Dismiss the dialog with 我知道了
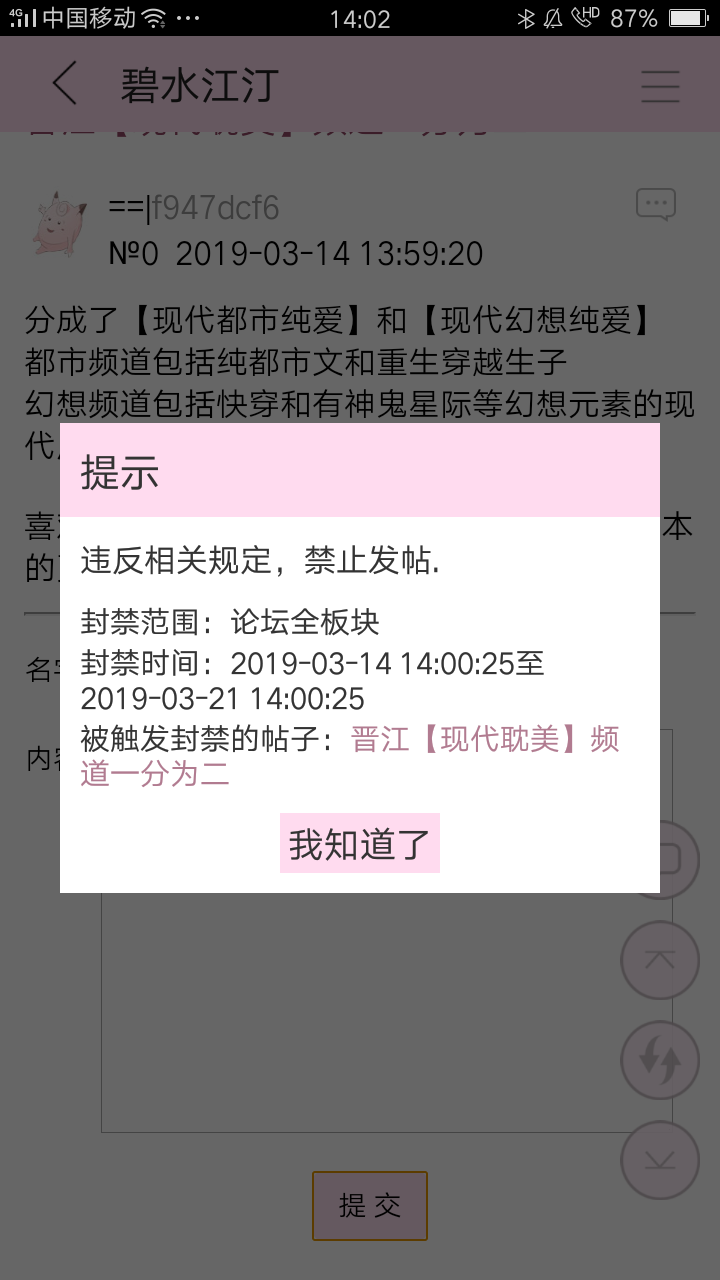This screenshot has height=1280, width=720. [359, 845]
